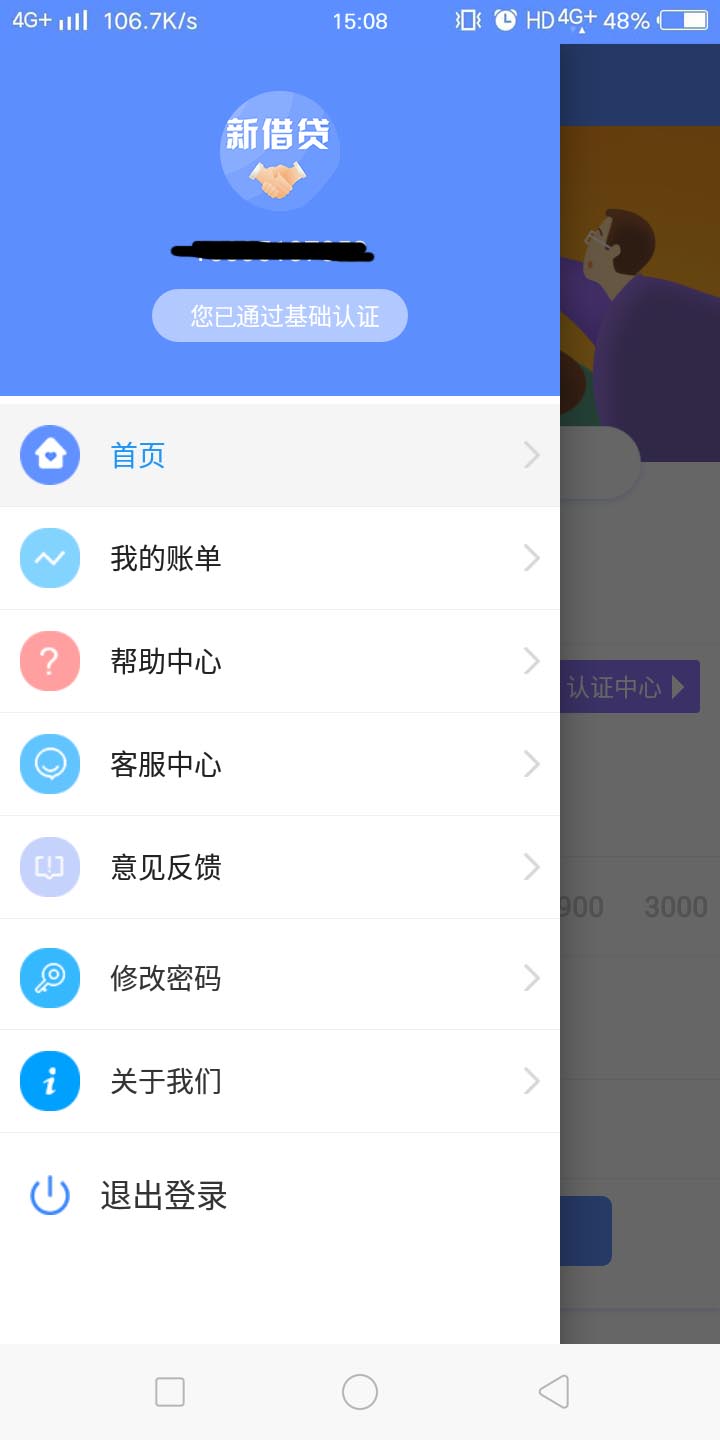Open 客服中心 for customer service

point(280,764)
